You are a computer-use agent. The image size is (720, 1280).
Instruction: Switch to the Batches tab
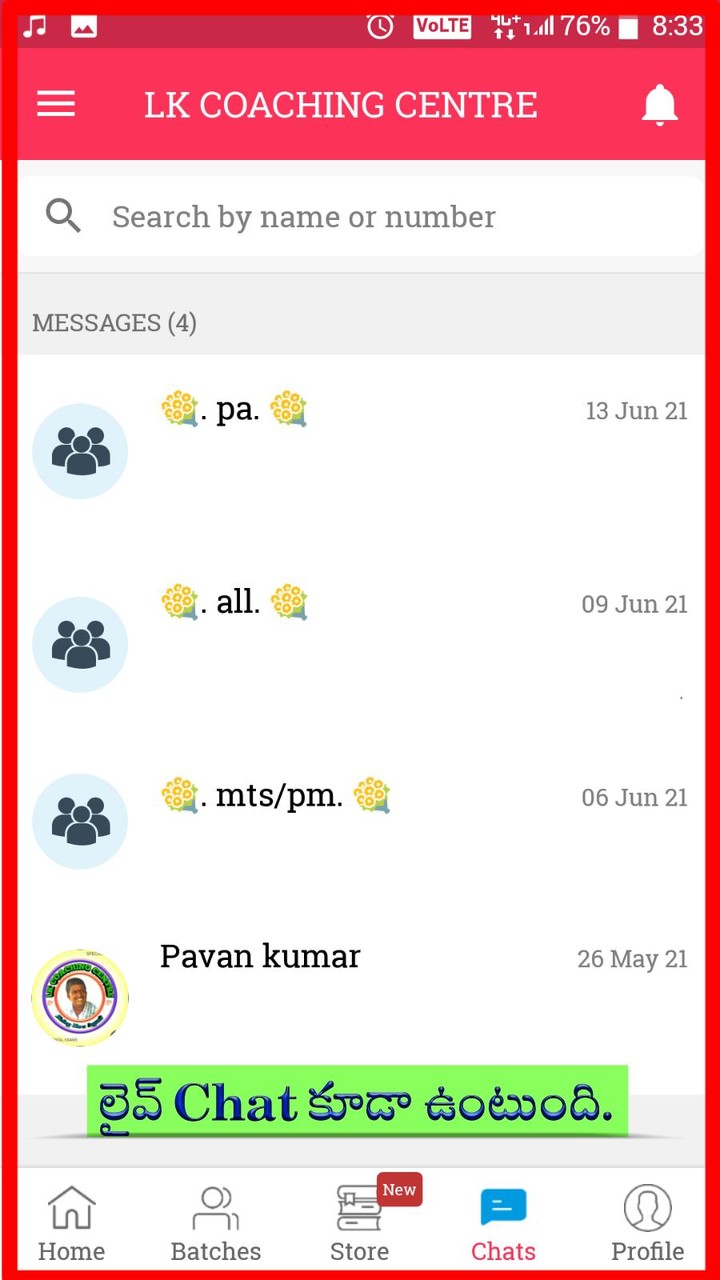215,1223
